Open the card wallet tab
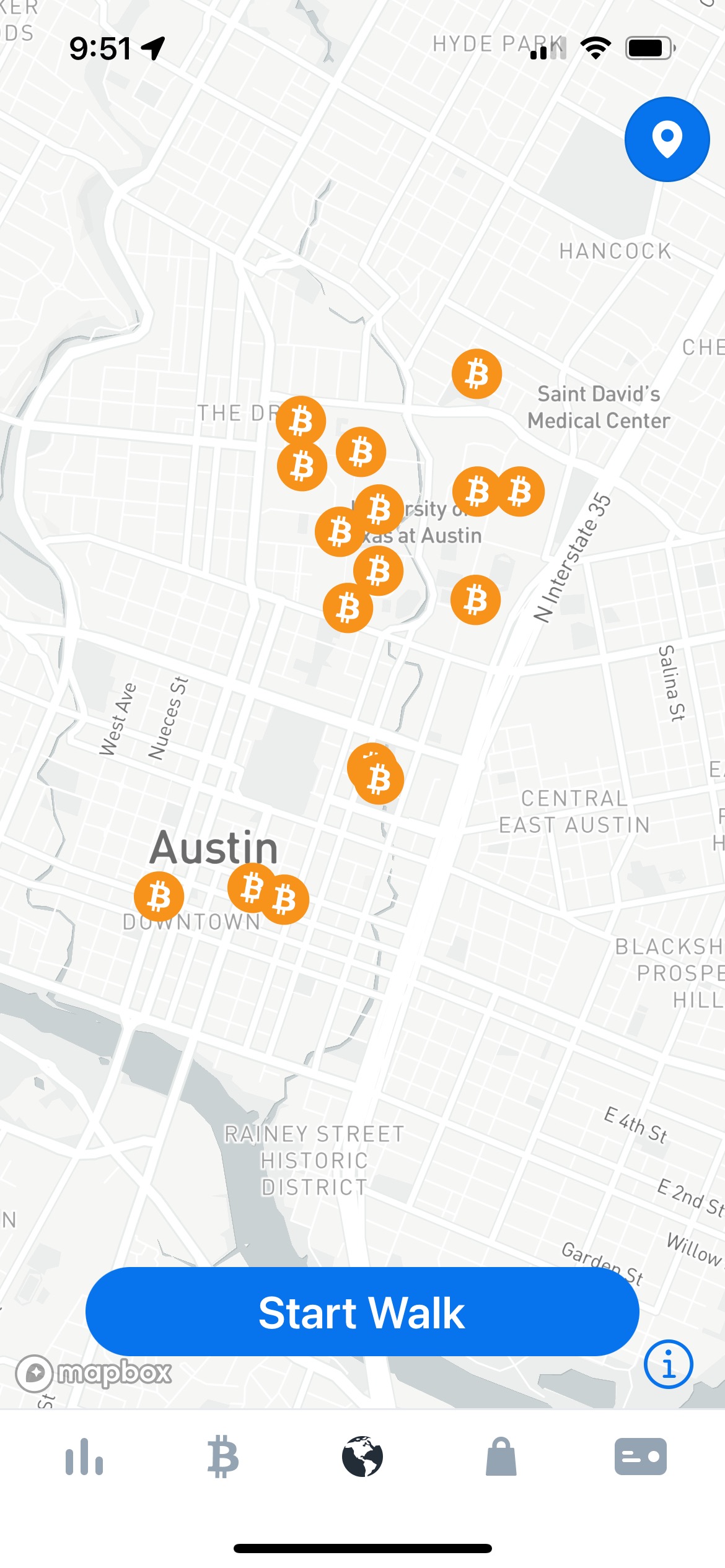This screenshot has width=725, height=1568. click(x=640, y=1457)
